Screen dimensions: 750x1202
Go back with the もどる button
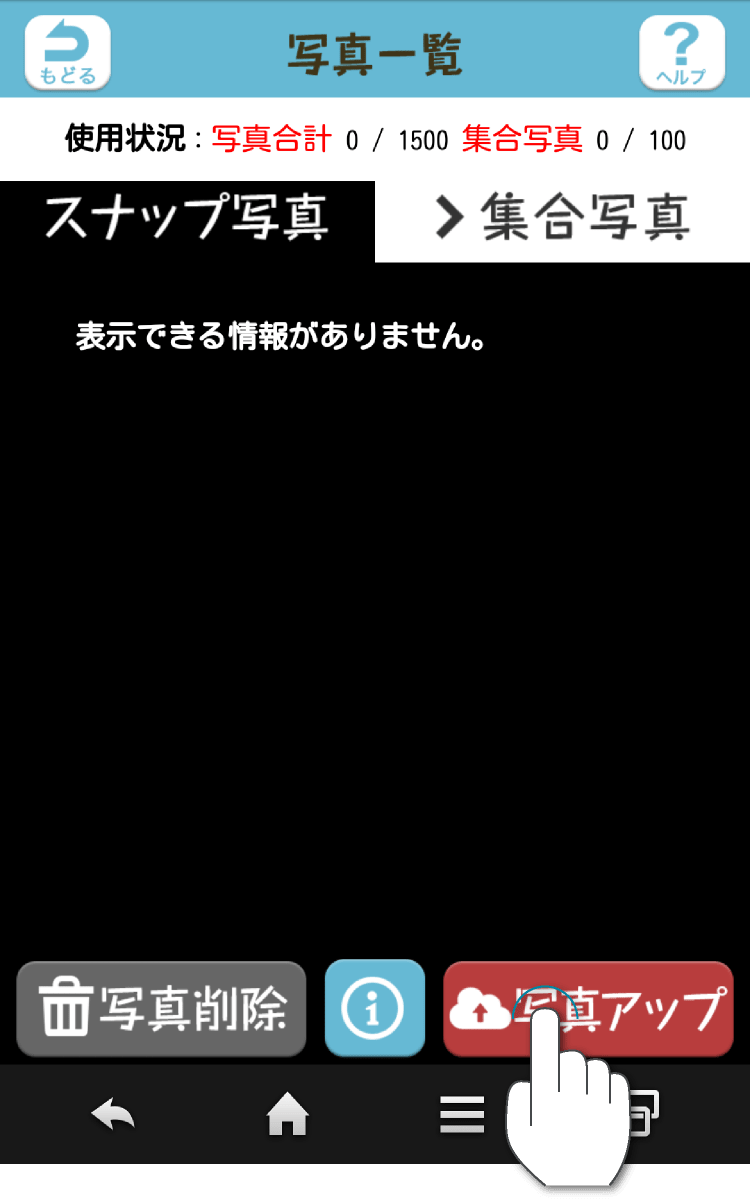(68, 52)
